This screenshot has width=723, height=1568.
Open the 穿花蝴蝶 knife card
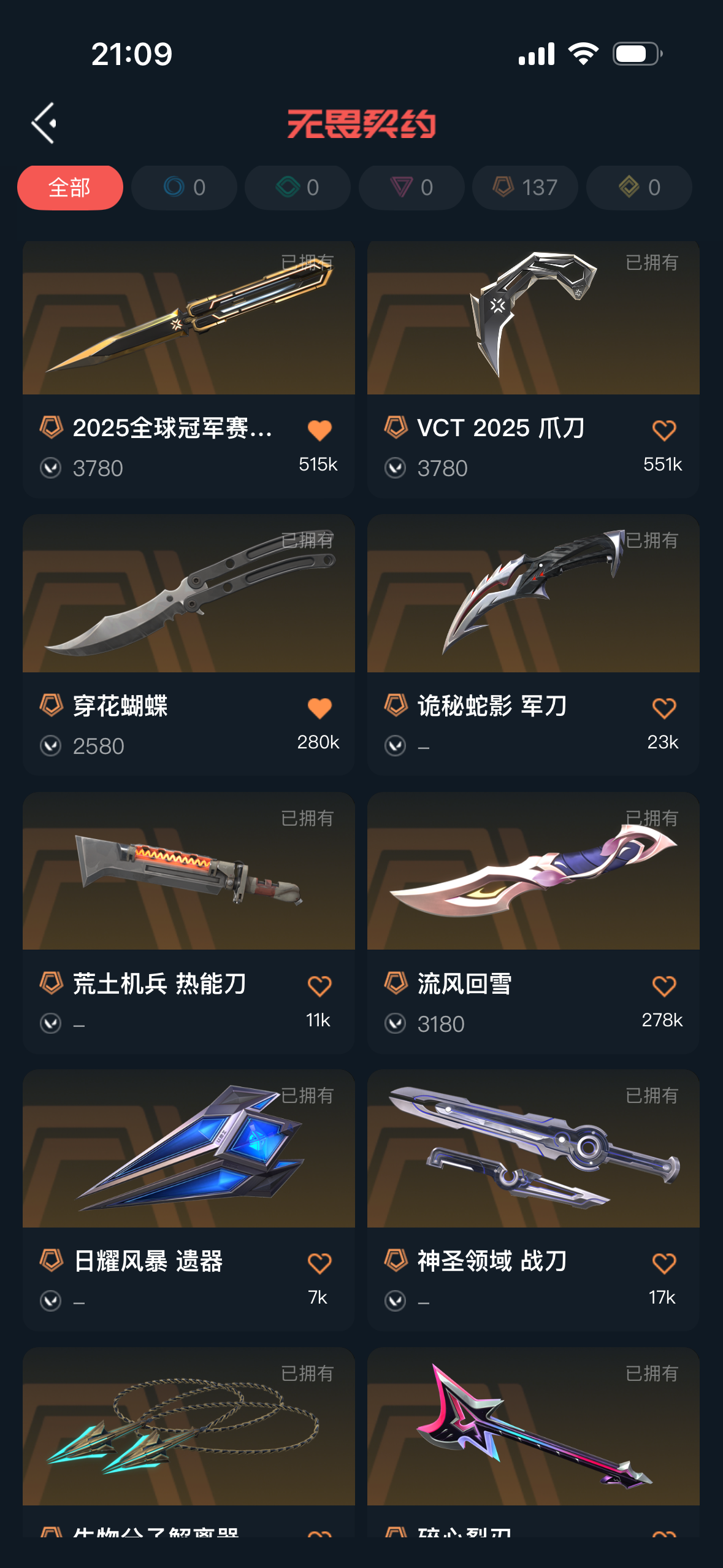(x=188, y=595)
